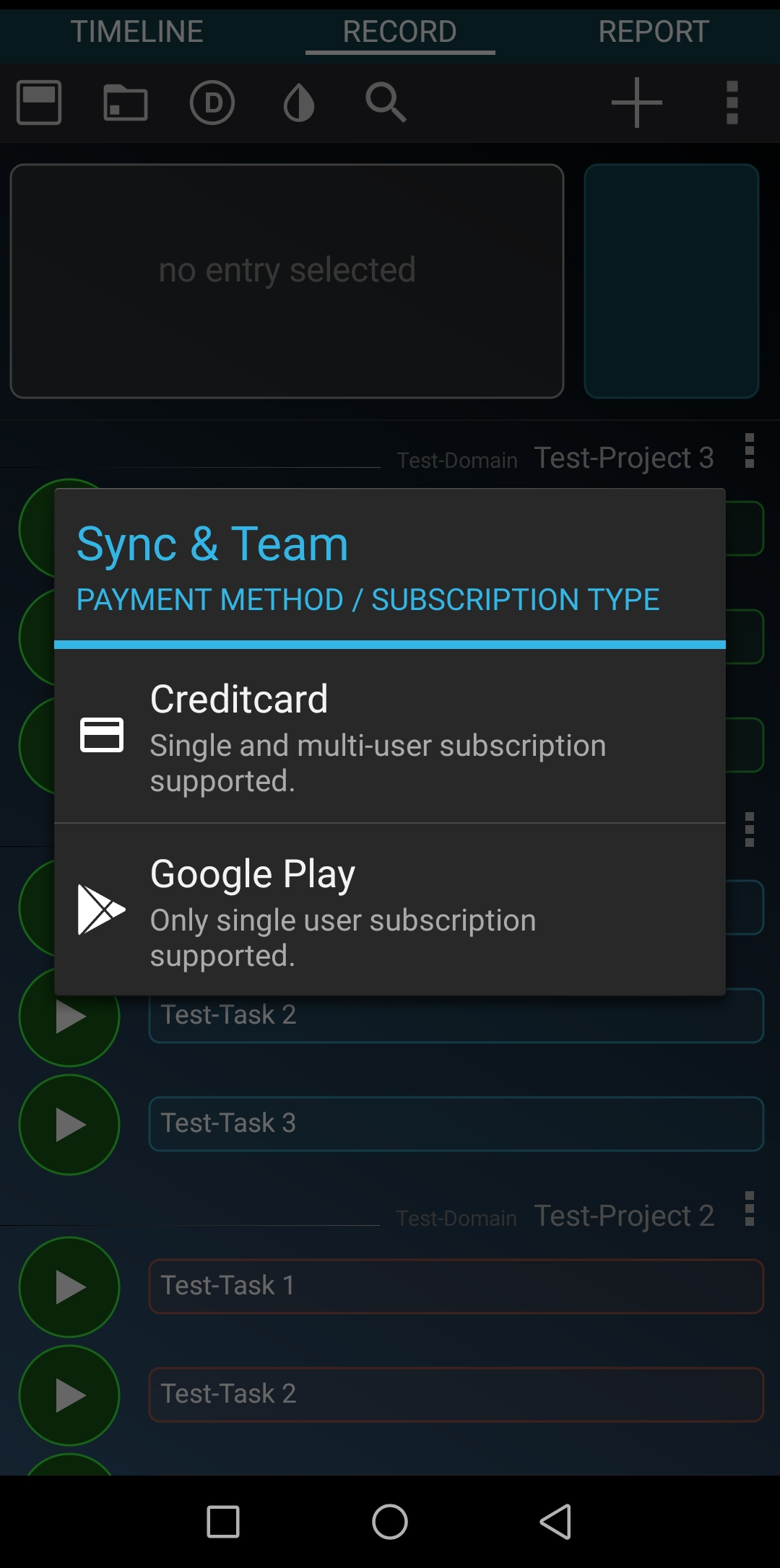Go to the system home screen
This screenshot has height=1568, width=780.
(390, 1522)
